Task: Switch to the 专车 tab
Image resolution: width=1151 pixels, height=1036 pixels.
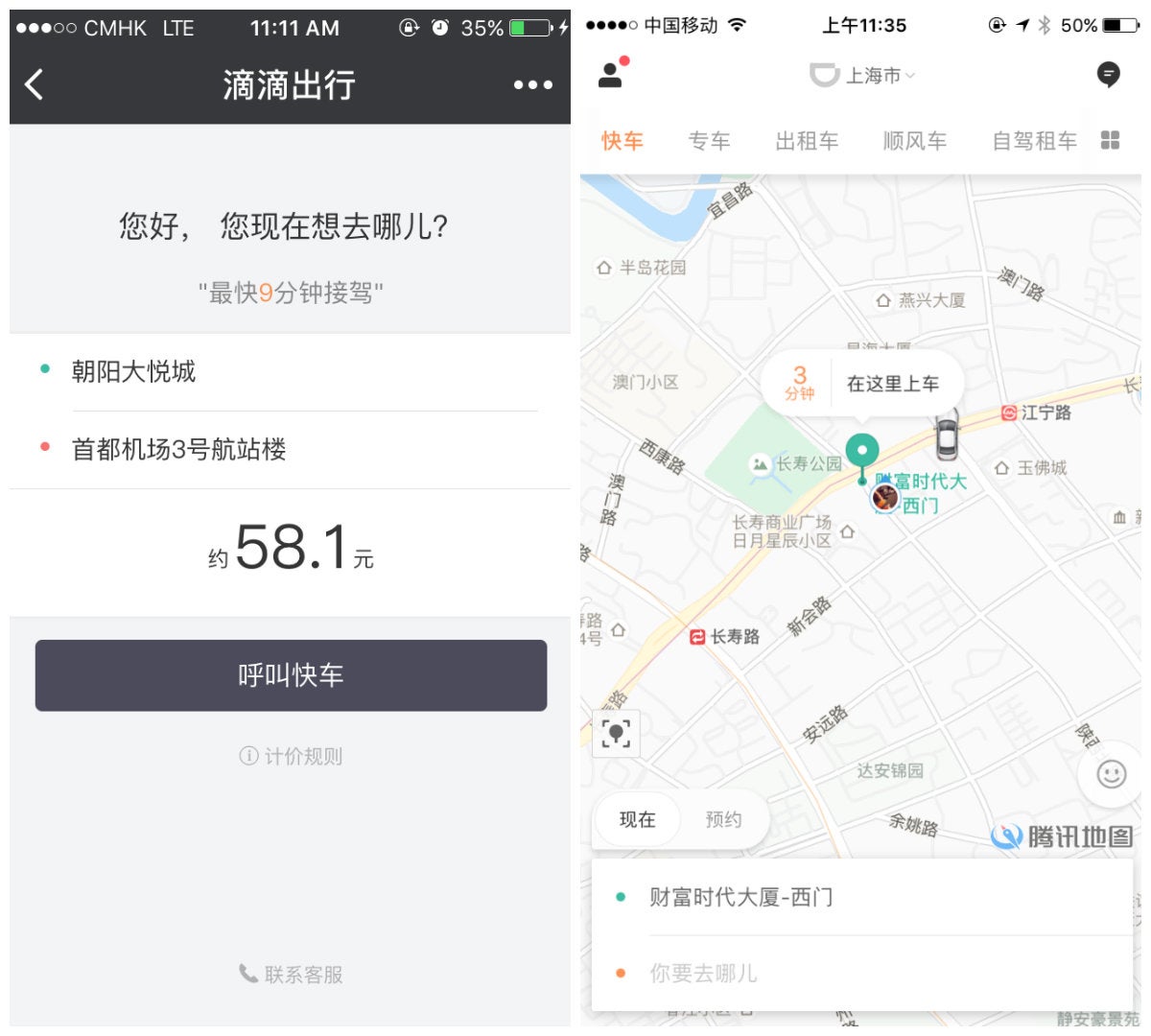Action: [x=709, y=141]
